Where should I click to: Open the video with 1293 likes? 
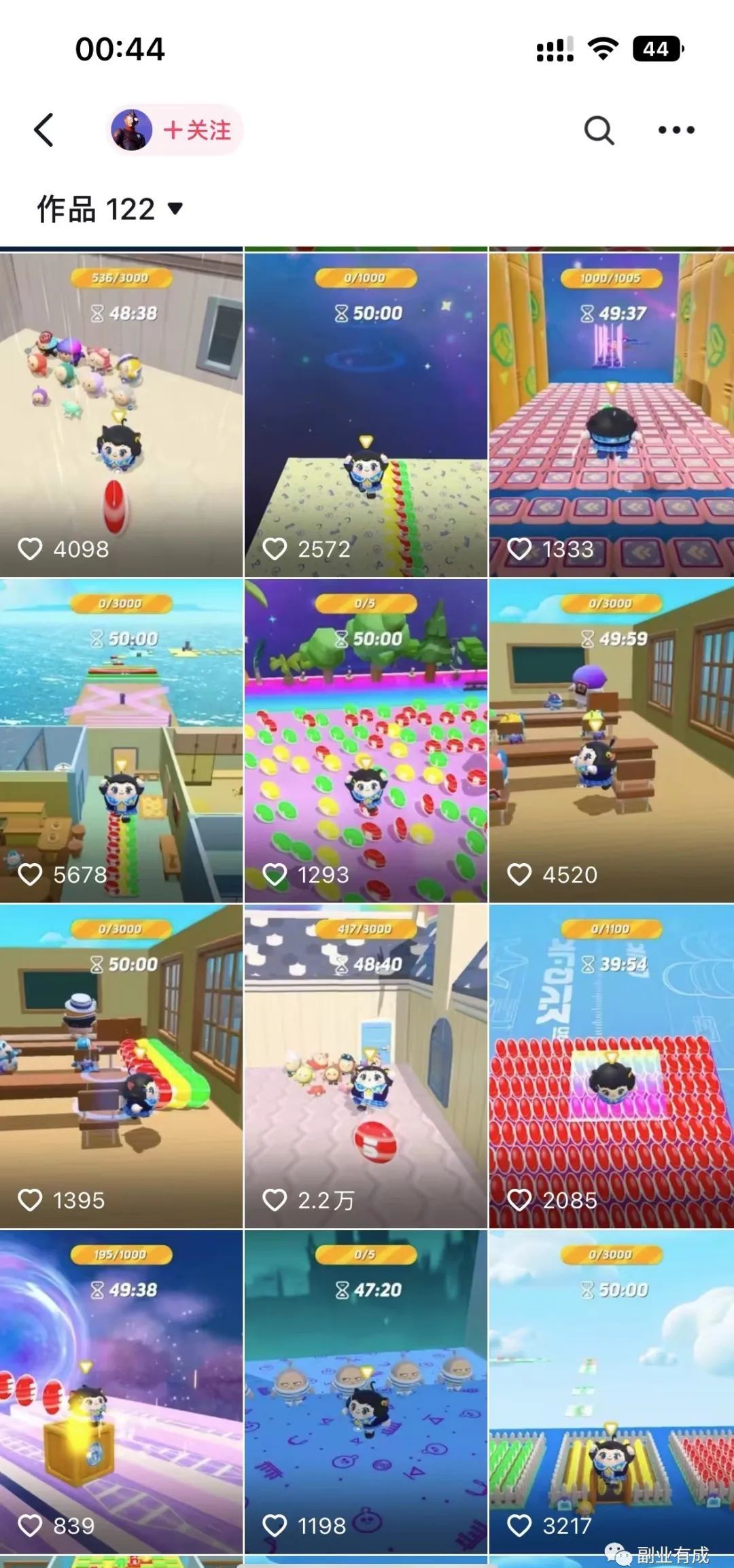pos(366,740)
